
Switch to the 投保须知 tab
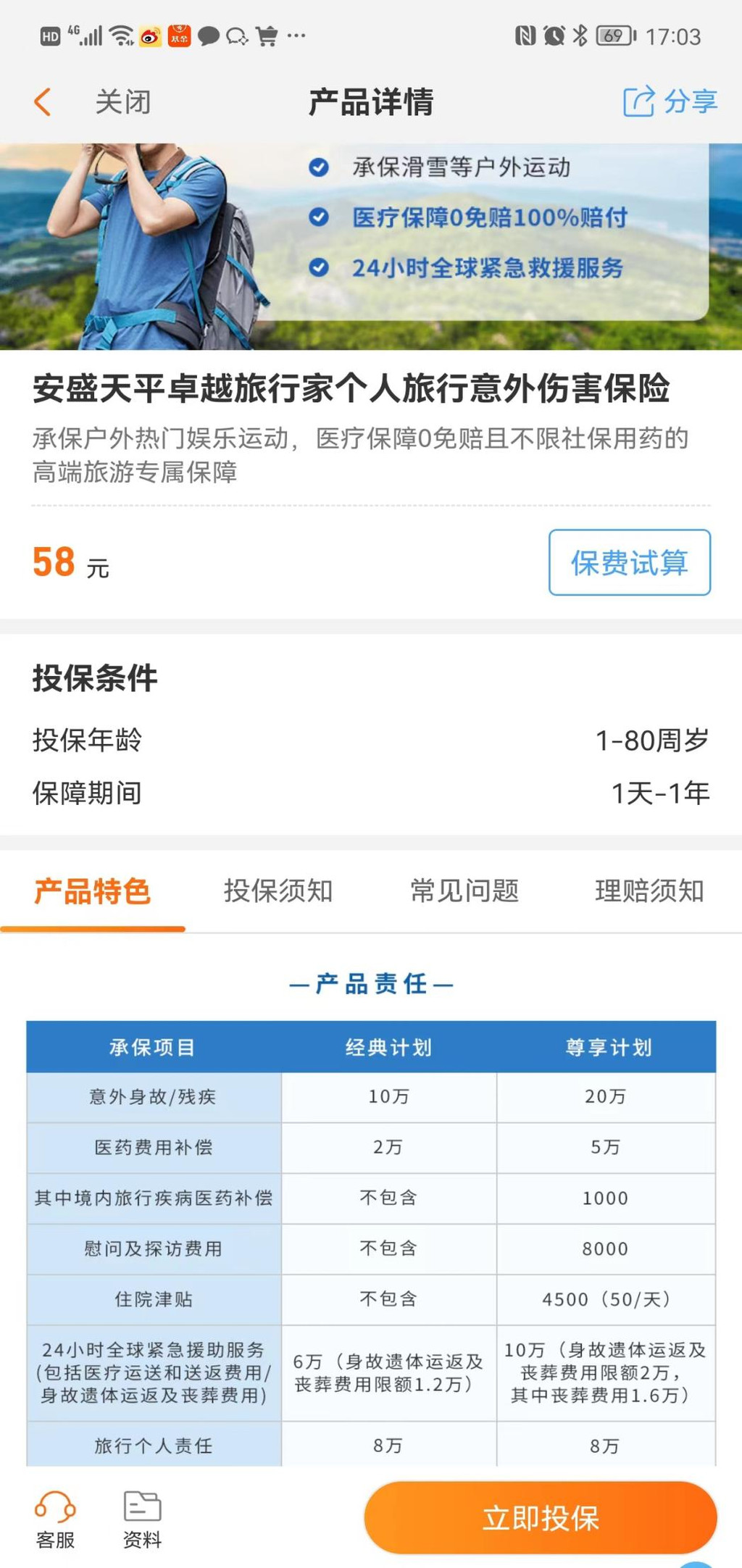click(278, 891)
